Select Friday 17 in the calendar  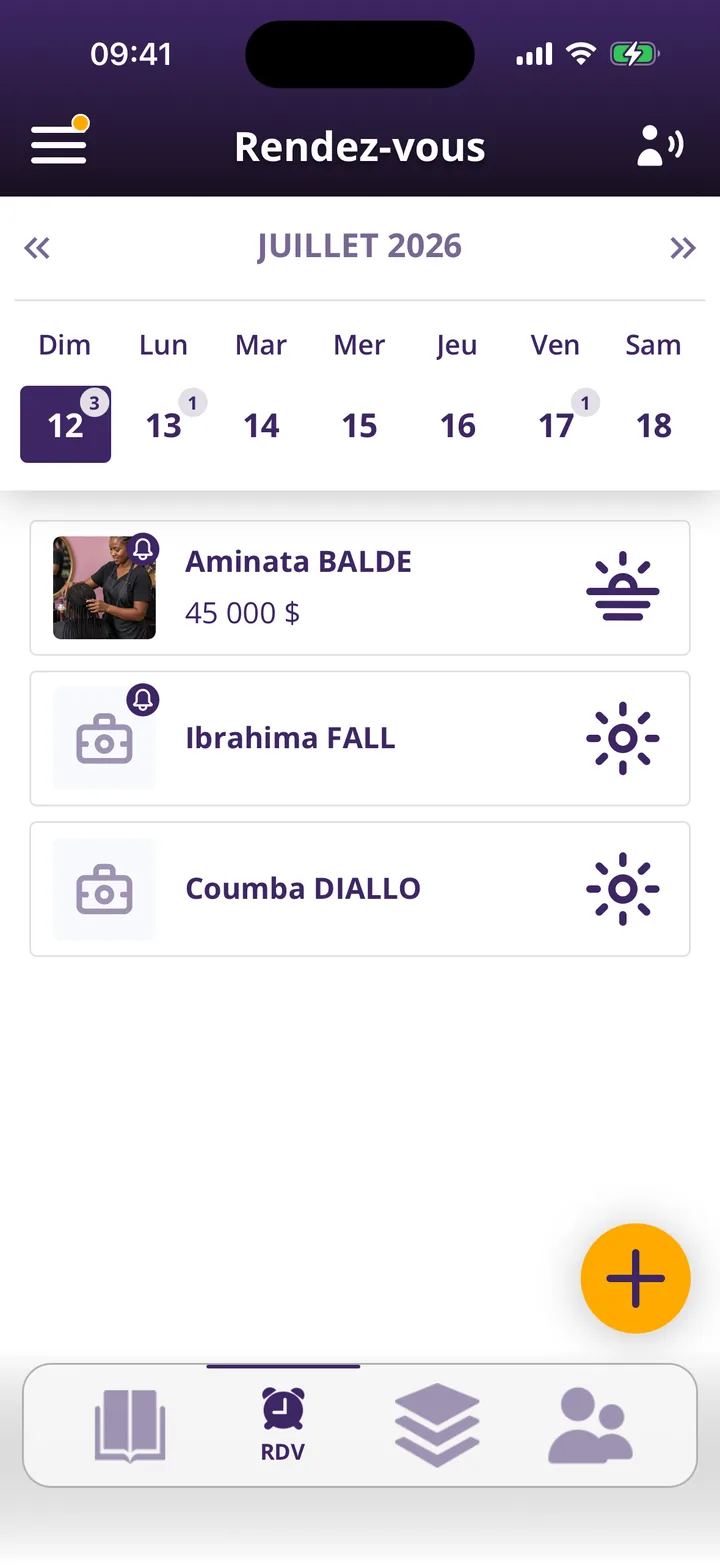pos(556,424)
